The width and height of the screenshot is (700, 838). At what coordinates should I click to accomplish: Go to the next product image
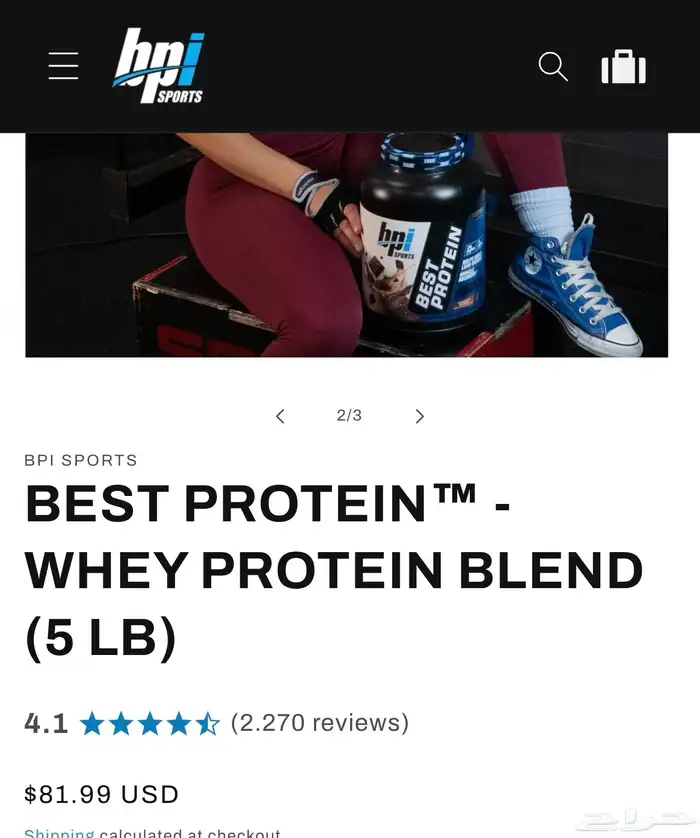pyautogui.click(x=420, y=416)
